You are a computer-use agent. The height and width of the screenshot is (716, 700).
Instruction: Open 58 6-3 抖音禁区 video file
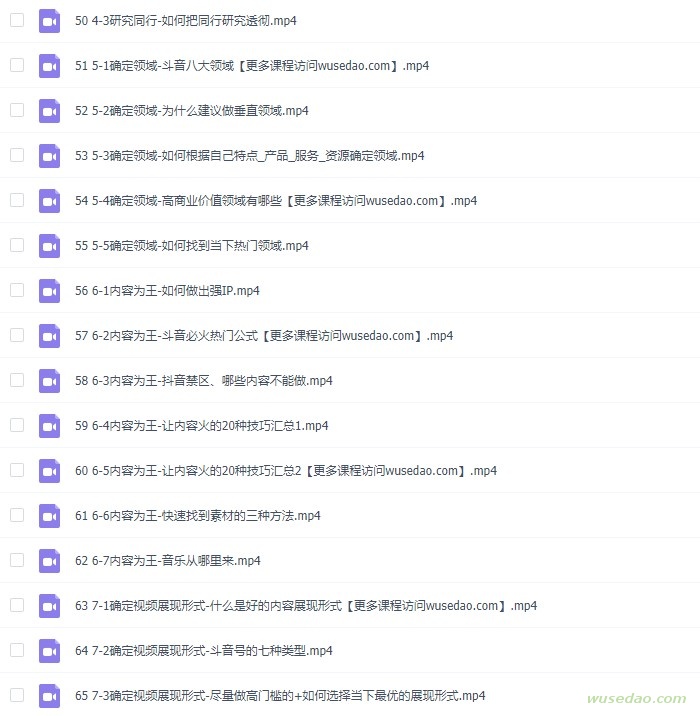pos(203,381)
